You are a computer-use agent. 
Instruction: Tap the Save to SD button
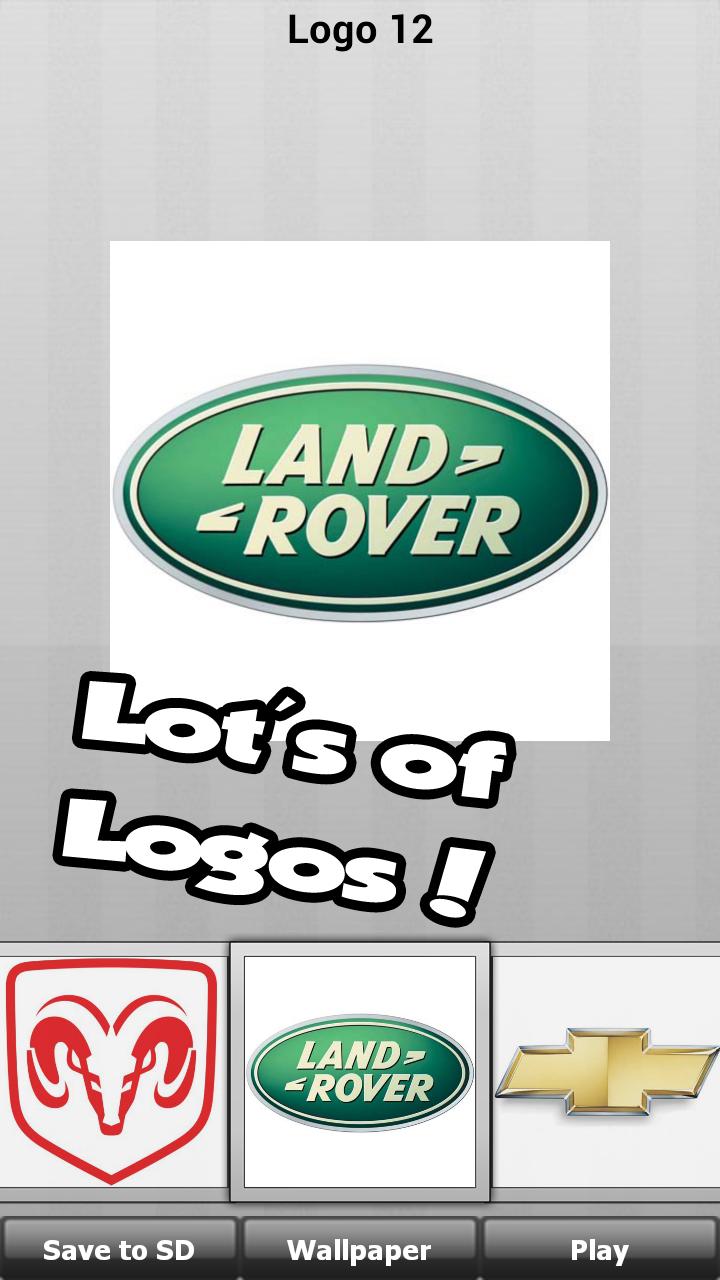(118, 1249)
